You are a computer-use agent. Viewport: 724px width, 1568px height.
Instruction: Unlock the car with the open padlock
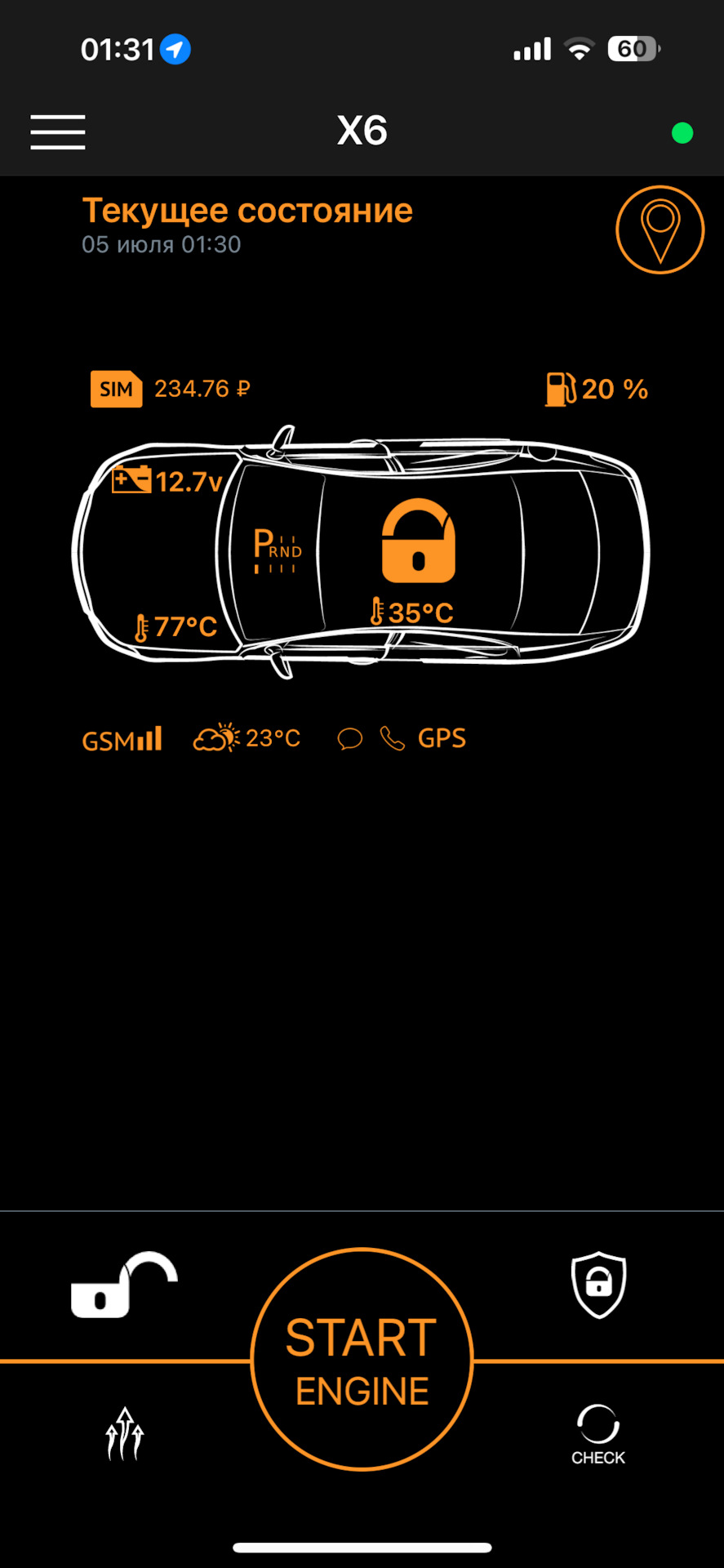[x=124, y=1285]
